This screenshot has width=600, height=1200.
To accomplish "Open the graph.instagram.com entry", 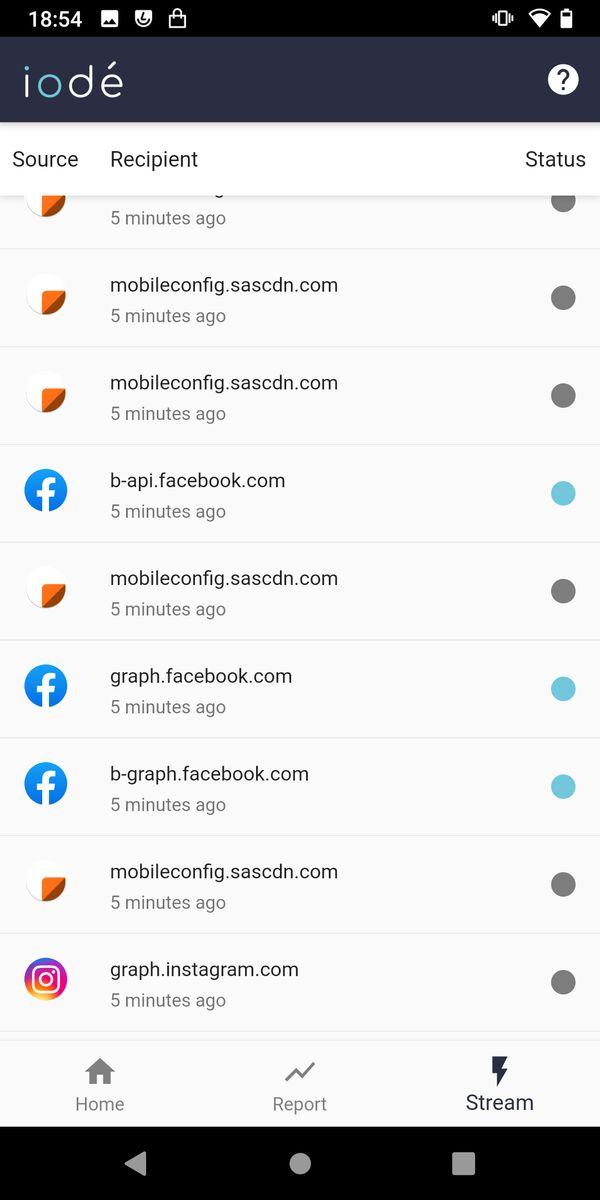I will click(x=300, y=983).
